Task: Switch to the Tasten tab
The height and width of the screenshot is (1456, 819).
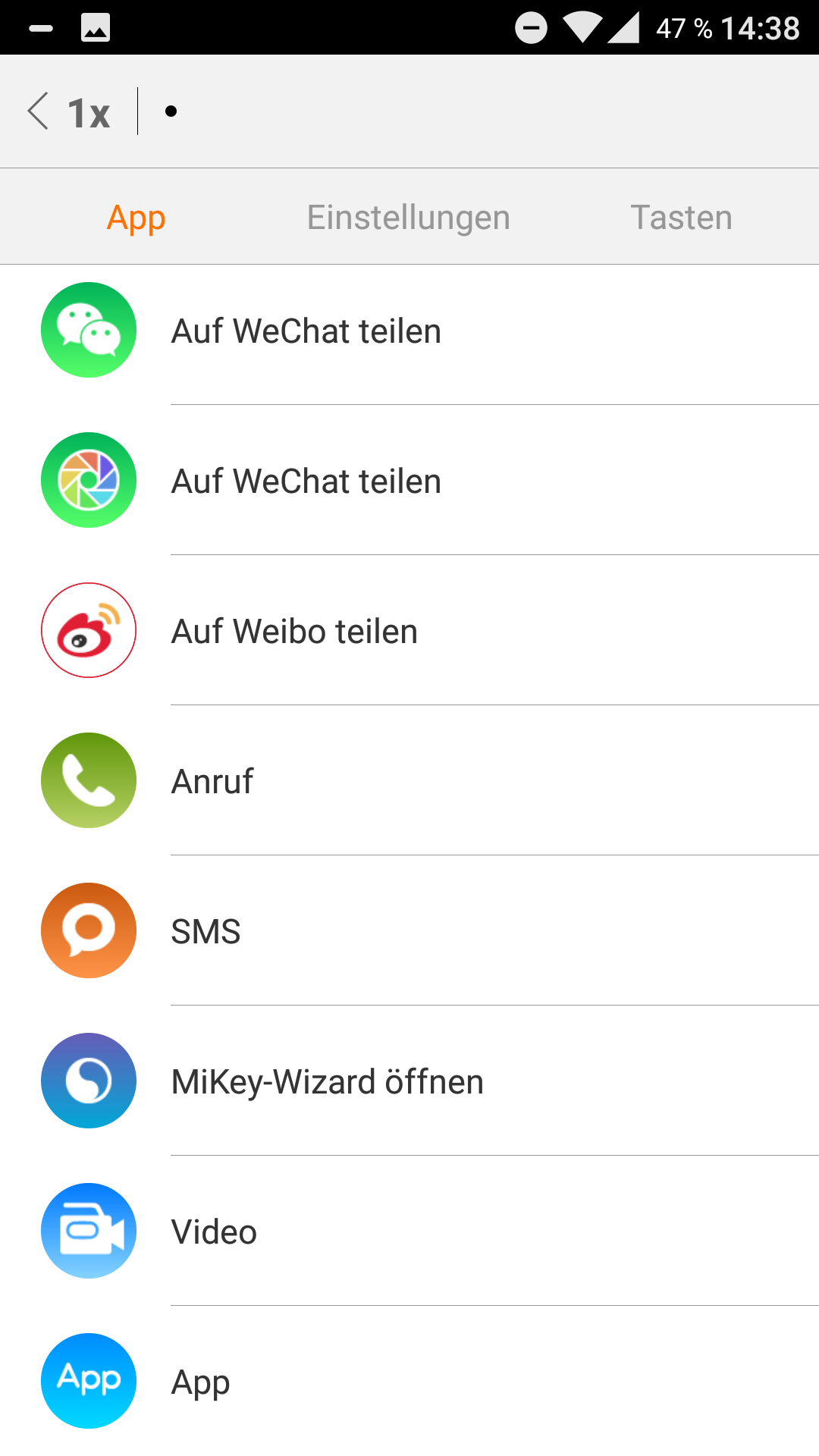Action: 681,218
